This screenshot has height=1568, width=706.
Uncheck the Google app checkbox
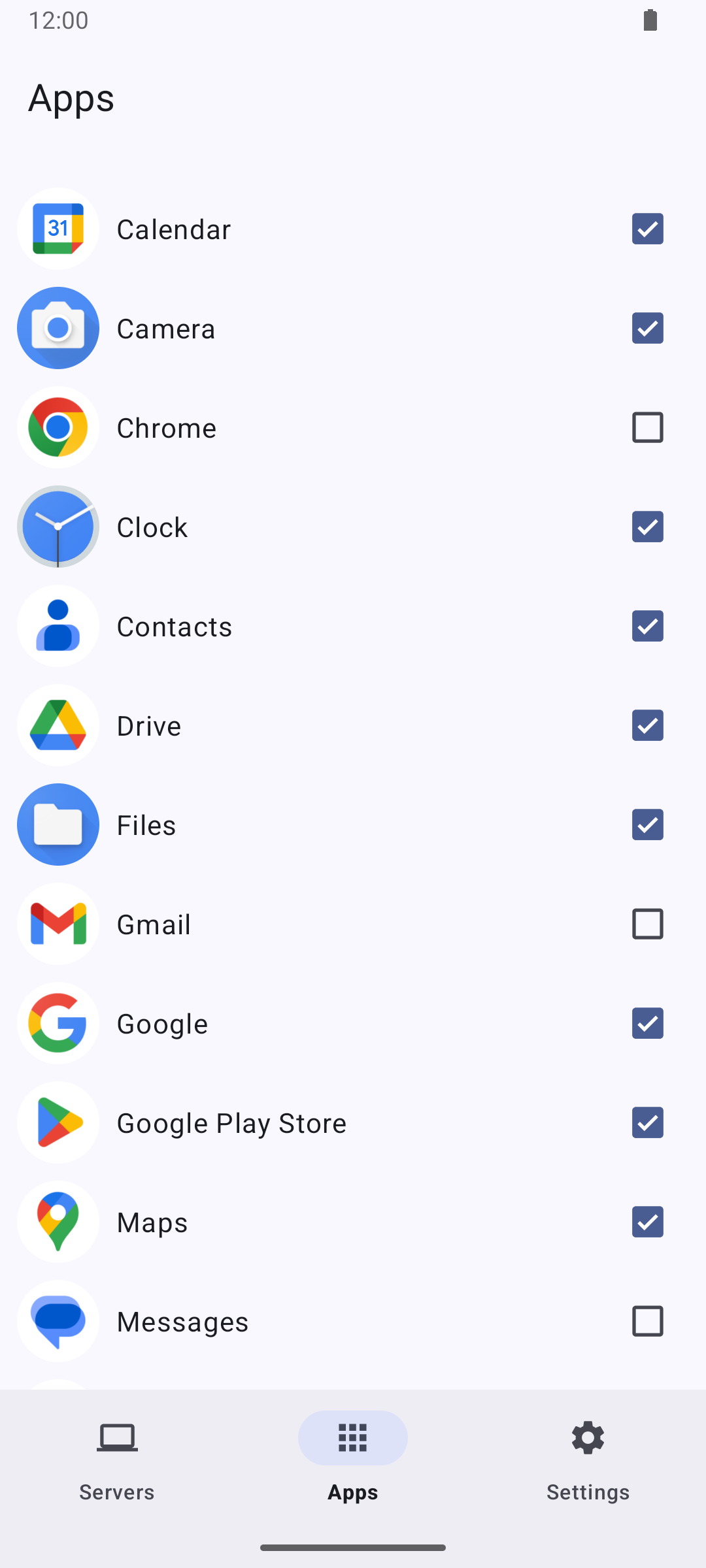647,1024
